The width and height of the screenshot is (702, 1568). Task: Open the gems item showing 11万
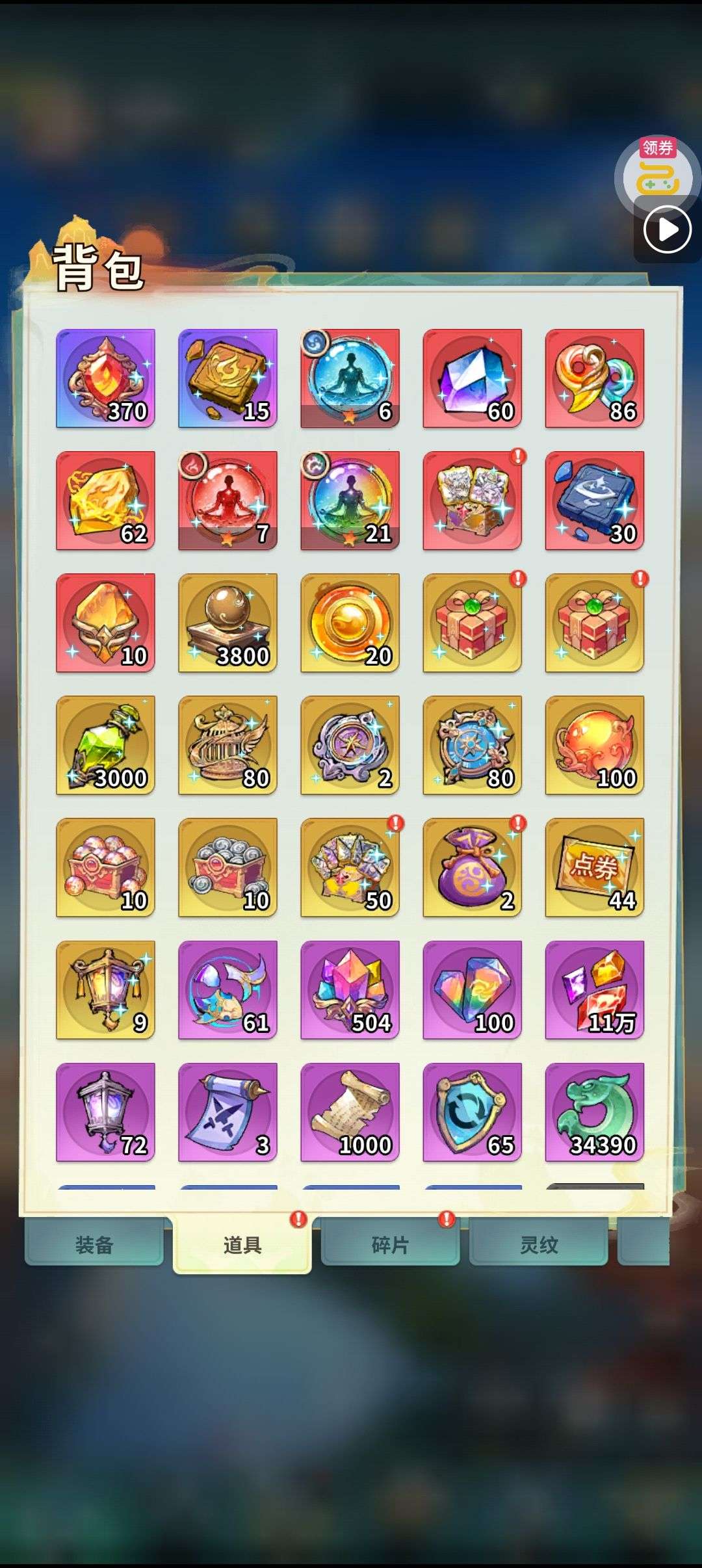coord(594,990)
